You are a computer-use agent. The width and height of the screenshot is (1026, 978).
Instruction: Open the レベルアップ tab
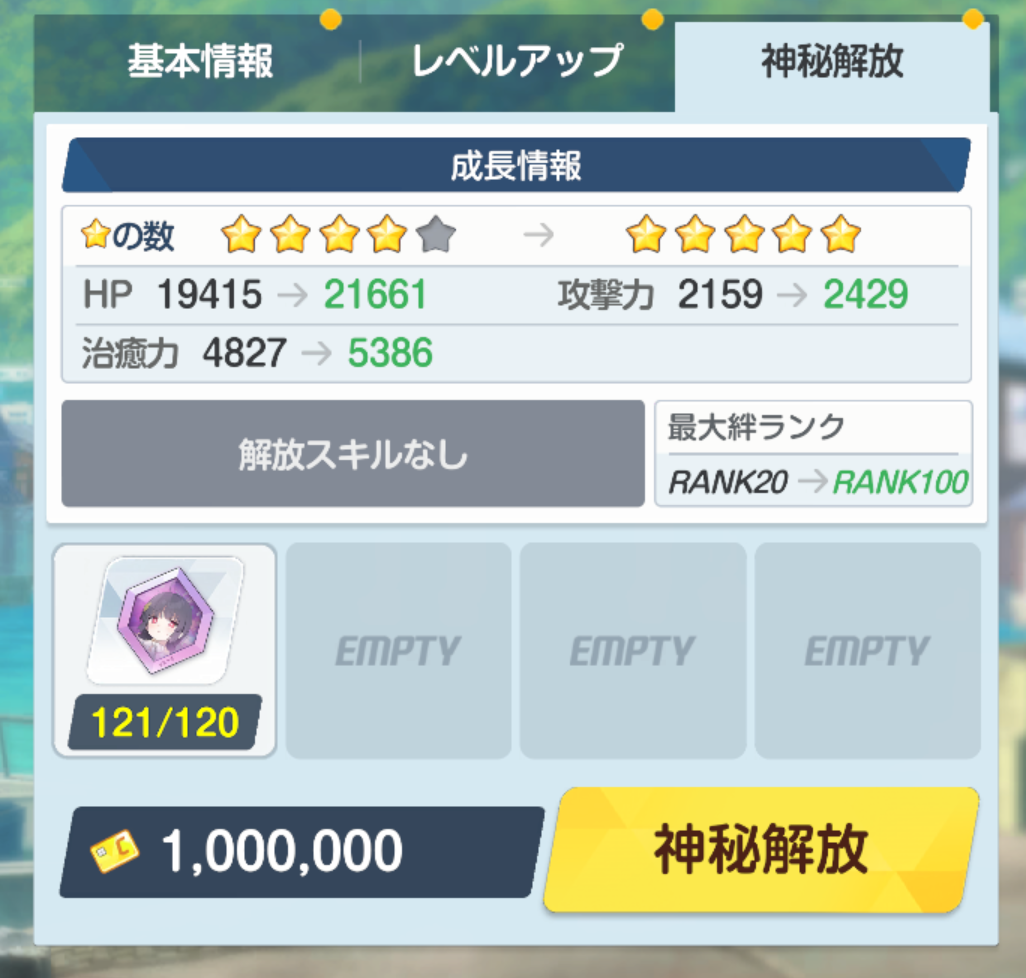(x=516, y=62)
